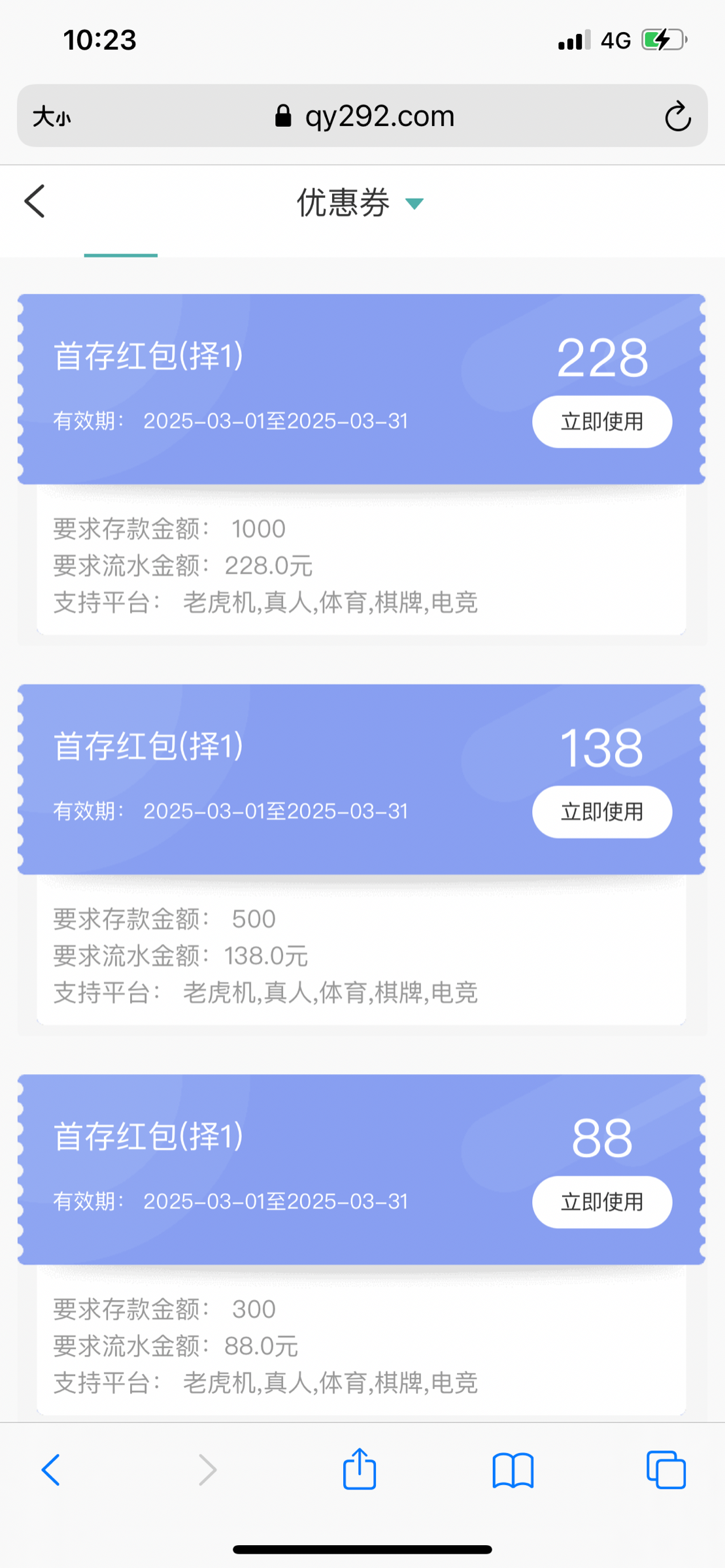Tap 立即使用 on the 138 coupon

[602, 811]
